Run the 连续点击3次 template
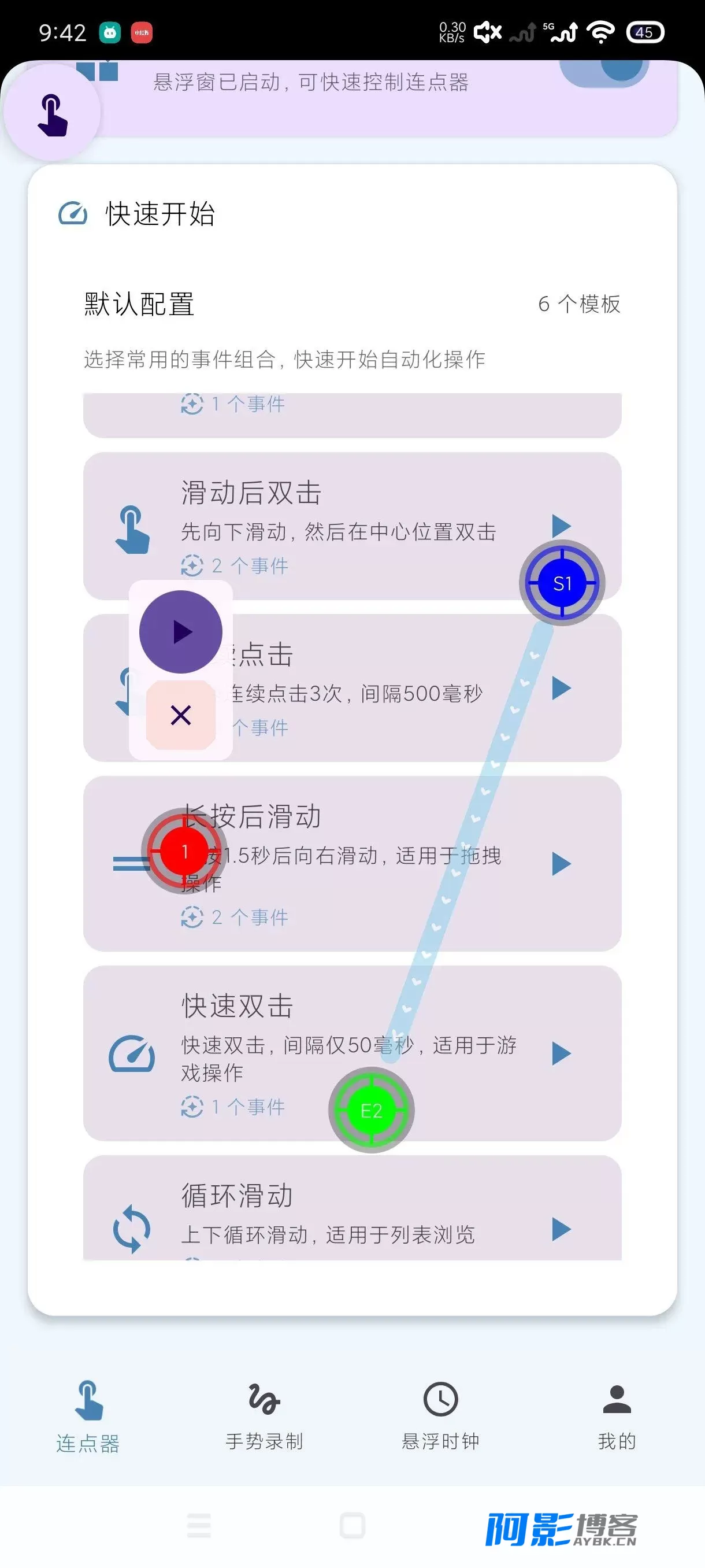The width and height of the screenshot is (705, 1568). coord(561,689)
